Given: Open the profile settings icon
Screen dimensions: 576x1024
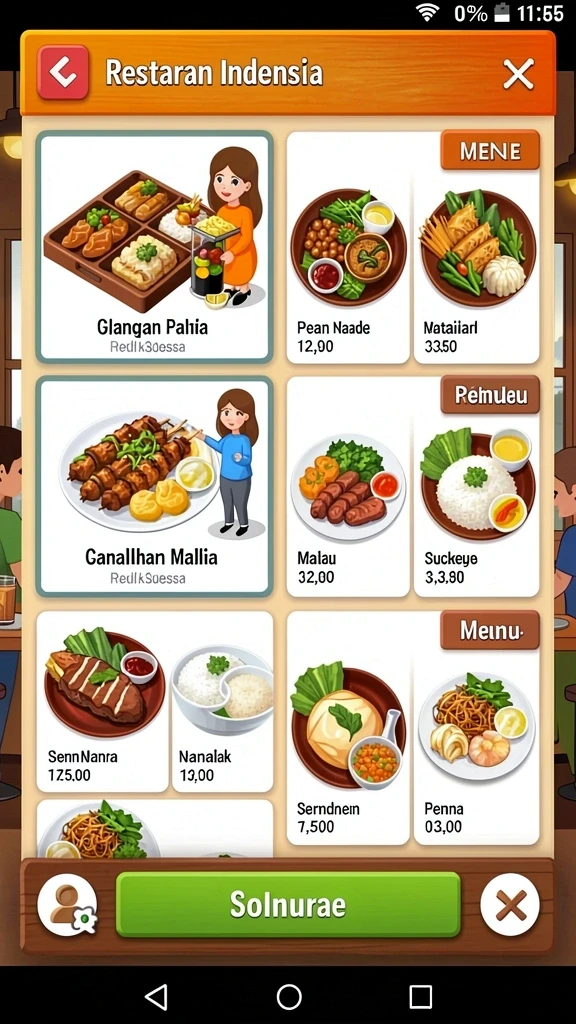Looking at the screenshot, I should coord(67,905).
